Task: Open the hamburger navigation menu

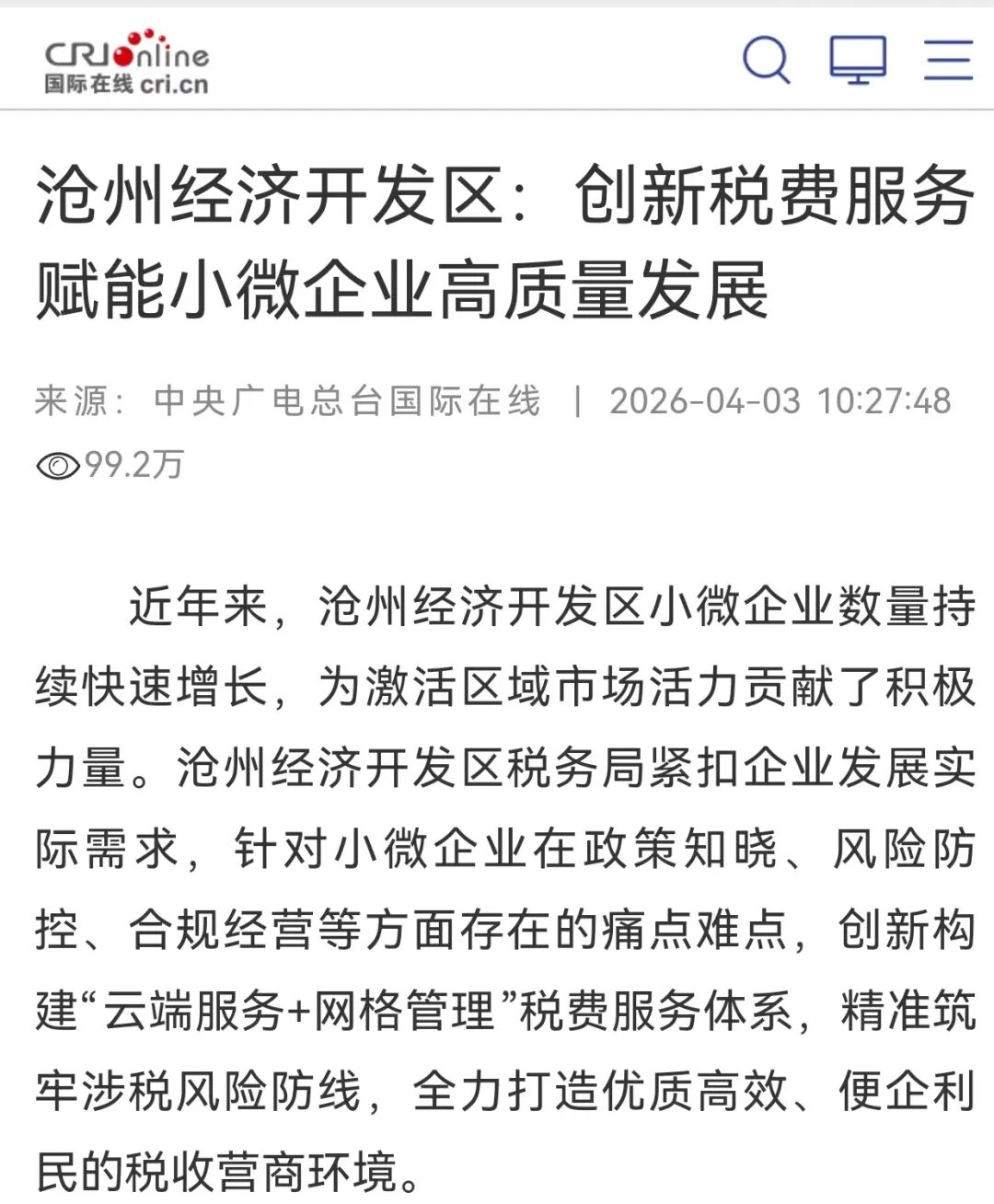Action: pyautogui.click(x=948, y=60)
